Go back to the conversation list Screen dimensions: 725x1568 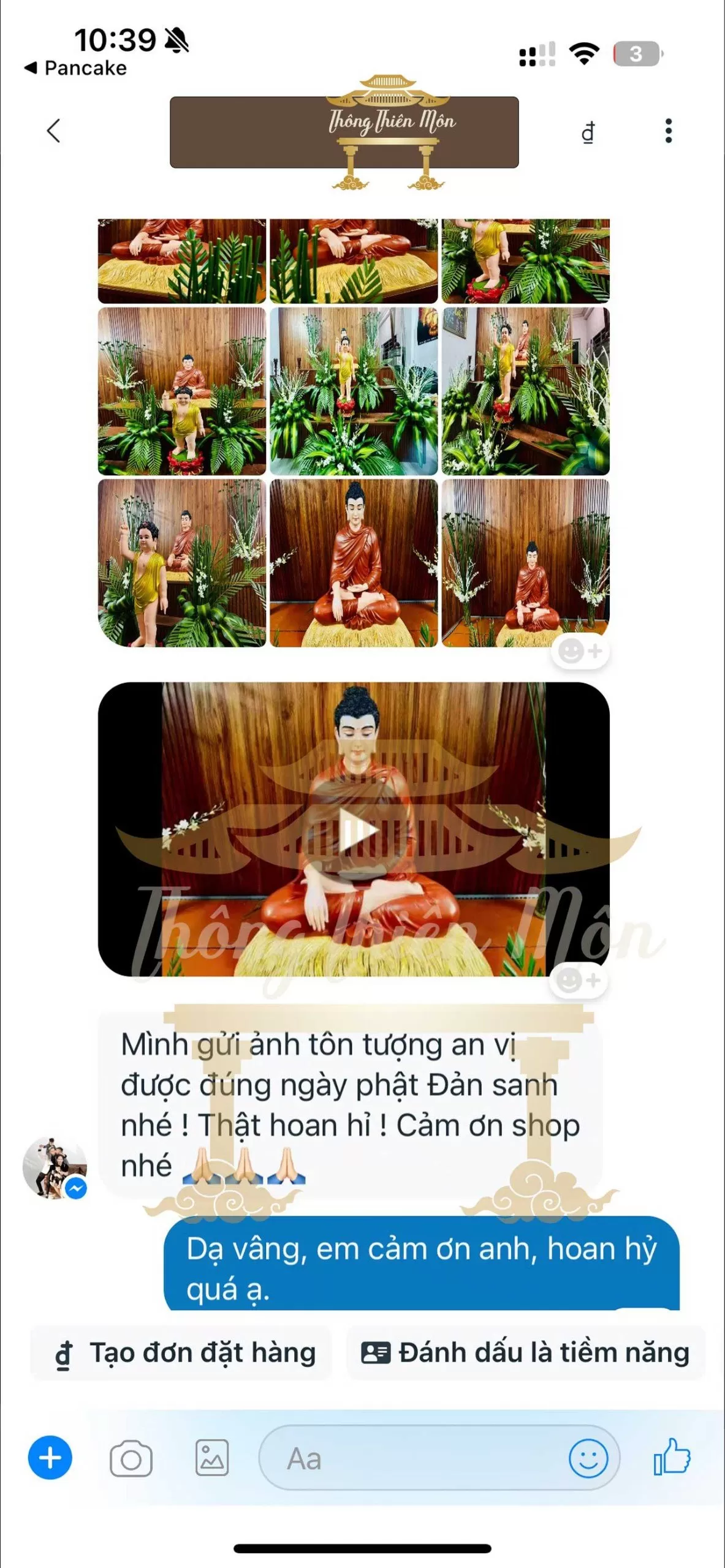54,130
